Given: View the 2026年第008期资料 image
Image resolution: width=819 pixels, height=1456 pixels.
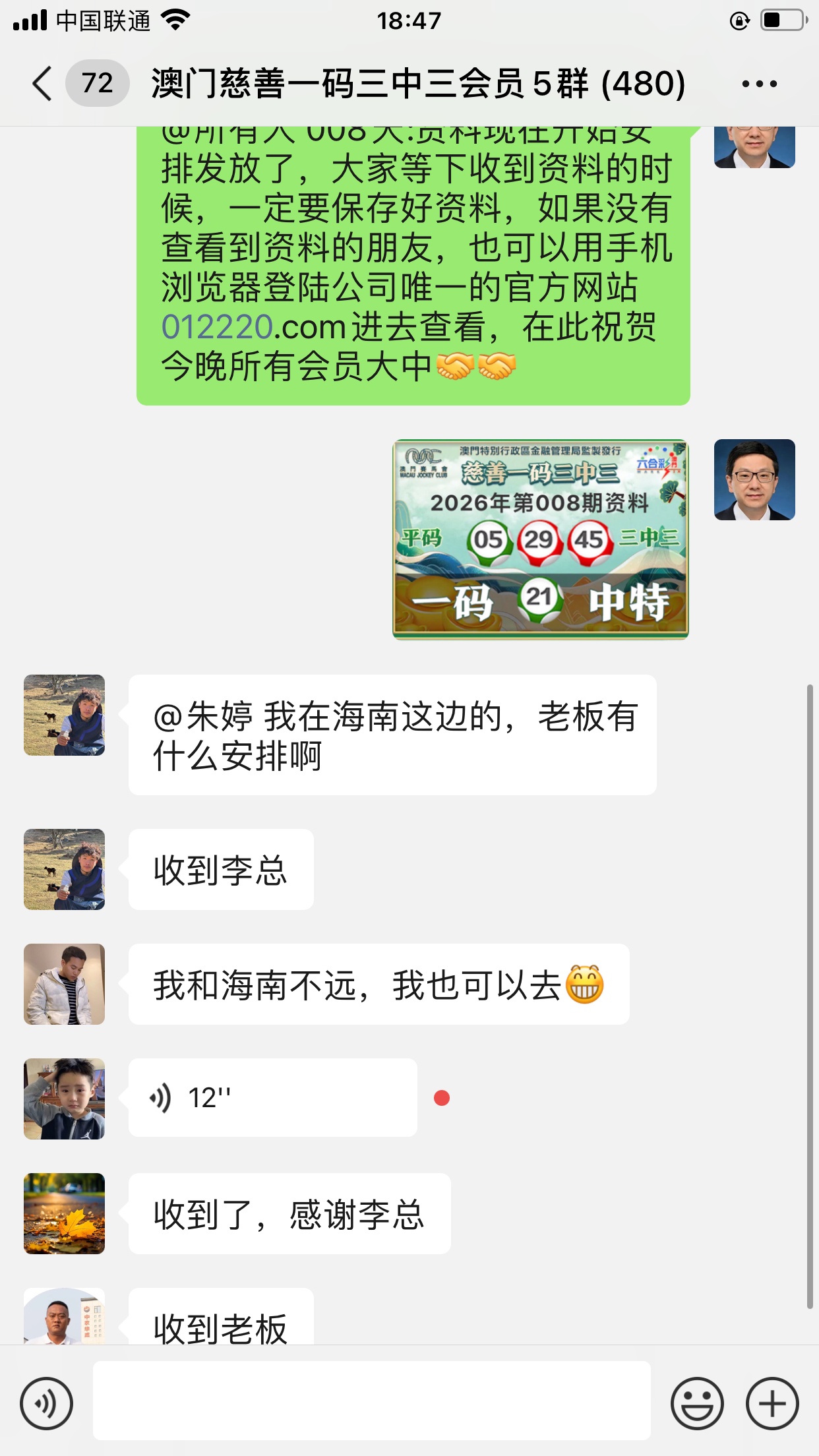Looking at the screenshot, I should coord(540,539).
